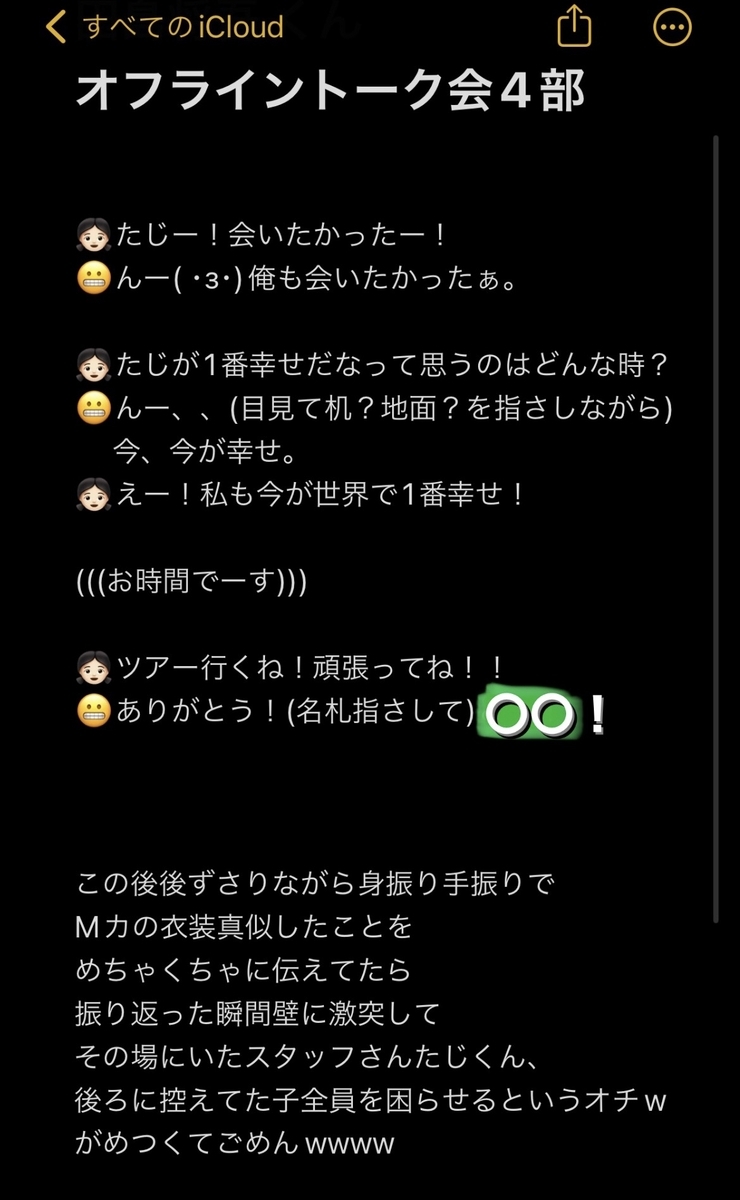This screenshot has width=740, height=1200.
Task: Go back to すべてのiCloud folder
Action: click(x=164, y=27)
